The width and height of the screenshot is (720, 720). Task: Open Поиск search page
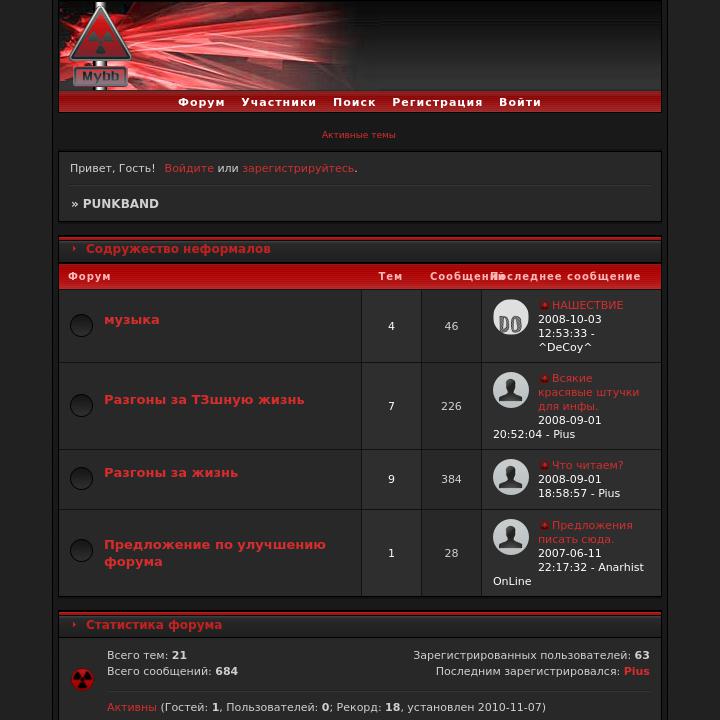click(x=354, y=102)
